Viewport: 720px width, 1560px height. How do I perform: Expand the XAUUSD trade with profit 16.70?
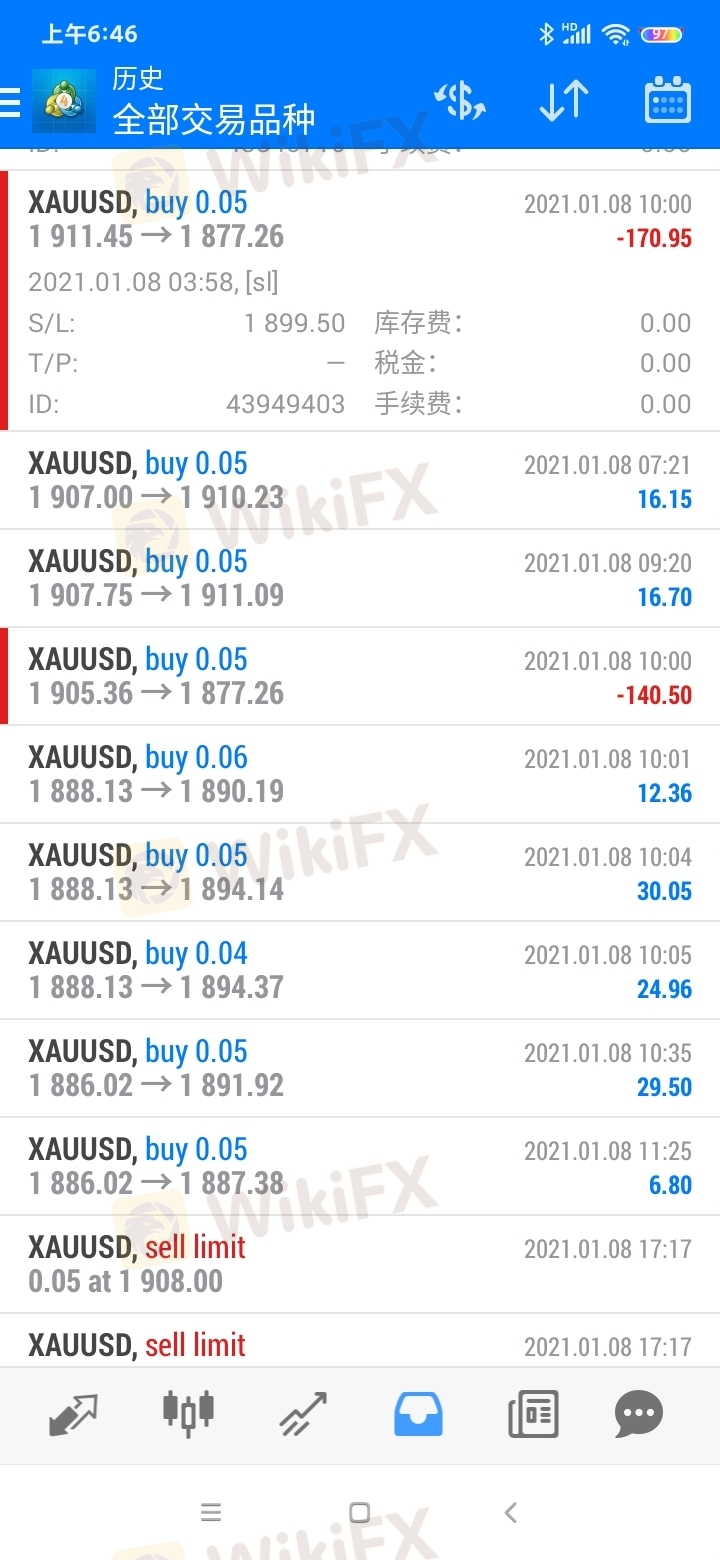pyautogui.click(x=360, y=579)
